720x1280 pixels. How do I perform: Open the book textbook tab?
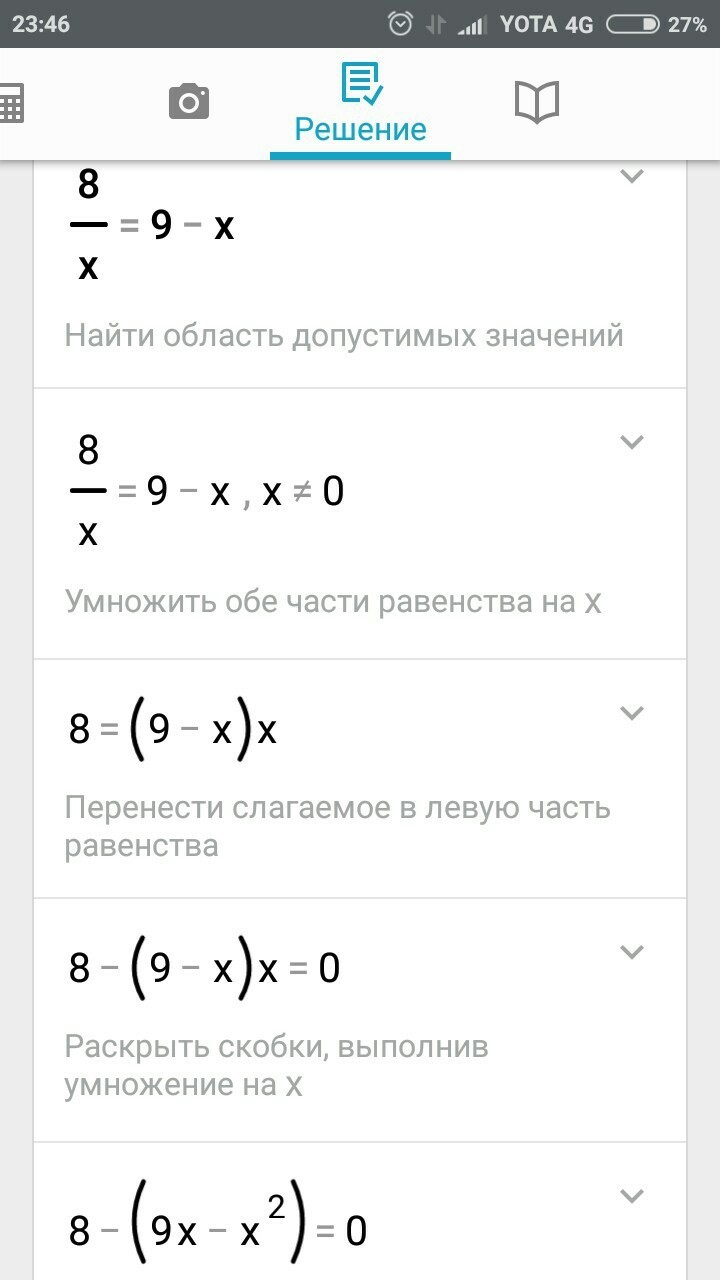pos(536,102)
